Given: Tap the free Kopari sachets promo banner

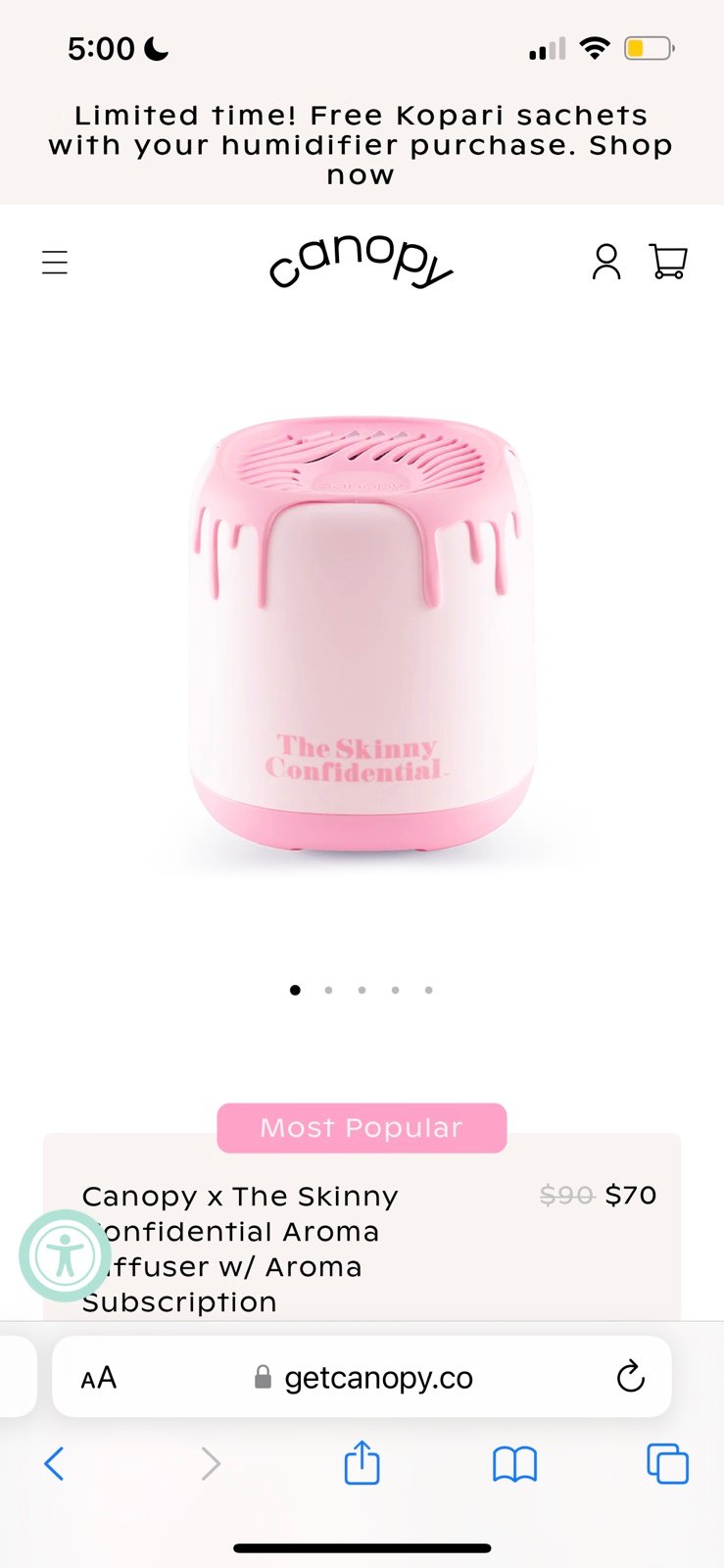Looking at the screenshot, I should [x=362, y=145].
